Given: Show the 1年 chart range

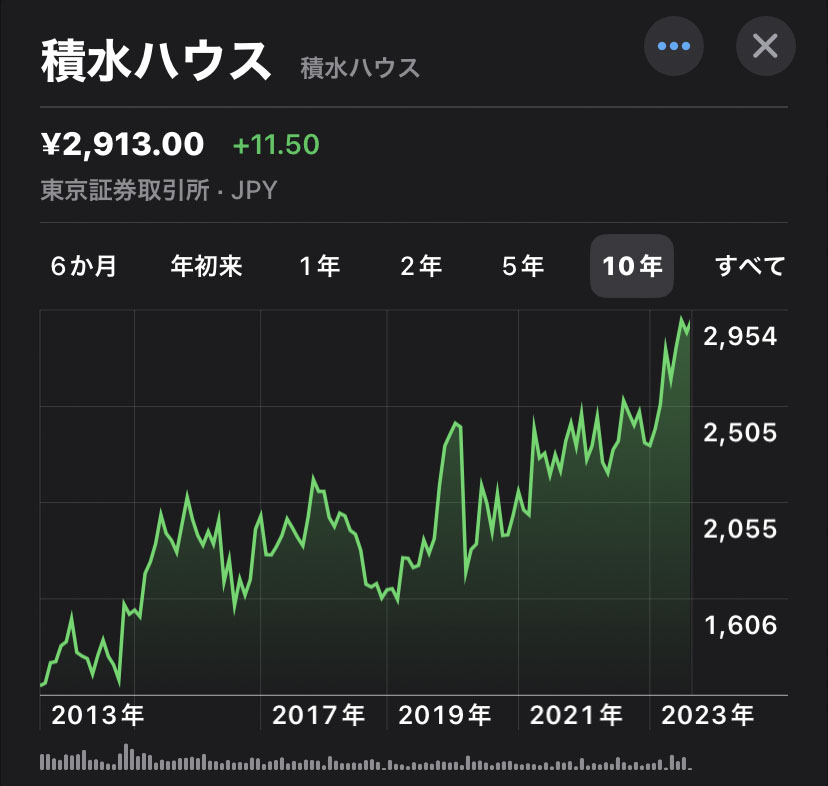Looking at the screenshot, I should point(320,267).
